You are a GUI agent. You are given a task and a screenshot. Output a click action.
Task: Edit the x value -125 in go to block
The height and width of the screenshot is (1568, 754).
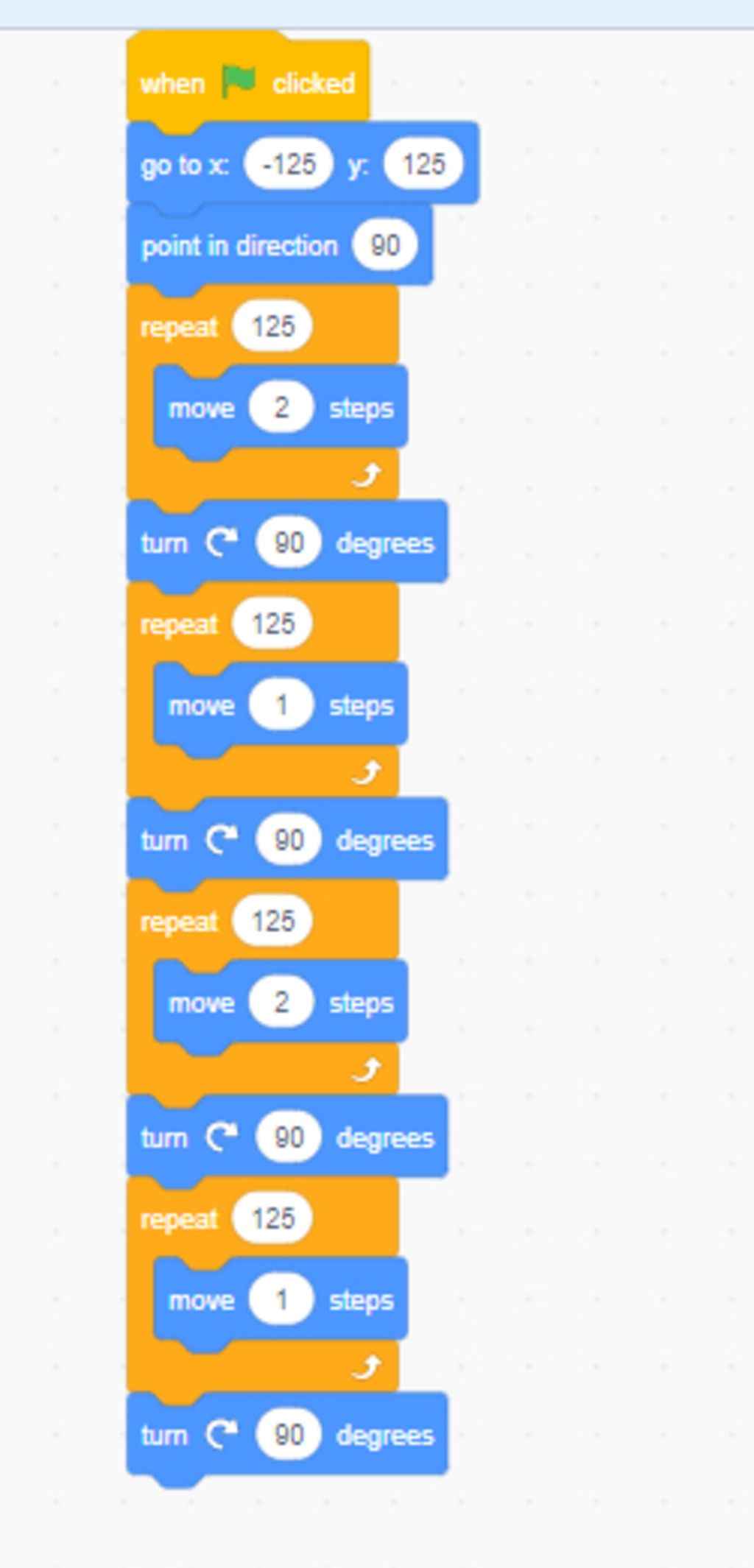point(289,163)
